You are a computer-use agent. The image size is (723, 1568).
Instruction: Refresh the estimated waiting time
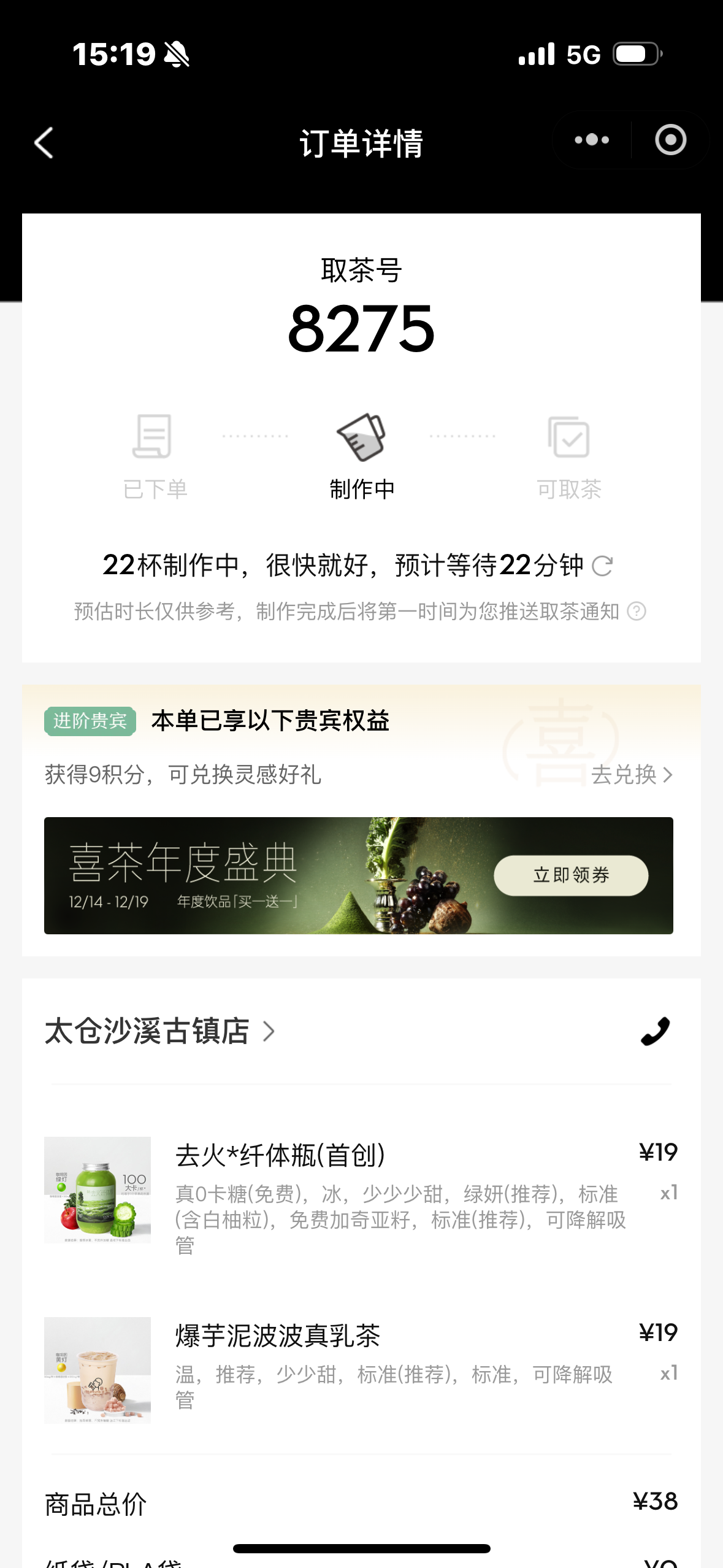point(602,566)
